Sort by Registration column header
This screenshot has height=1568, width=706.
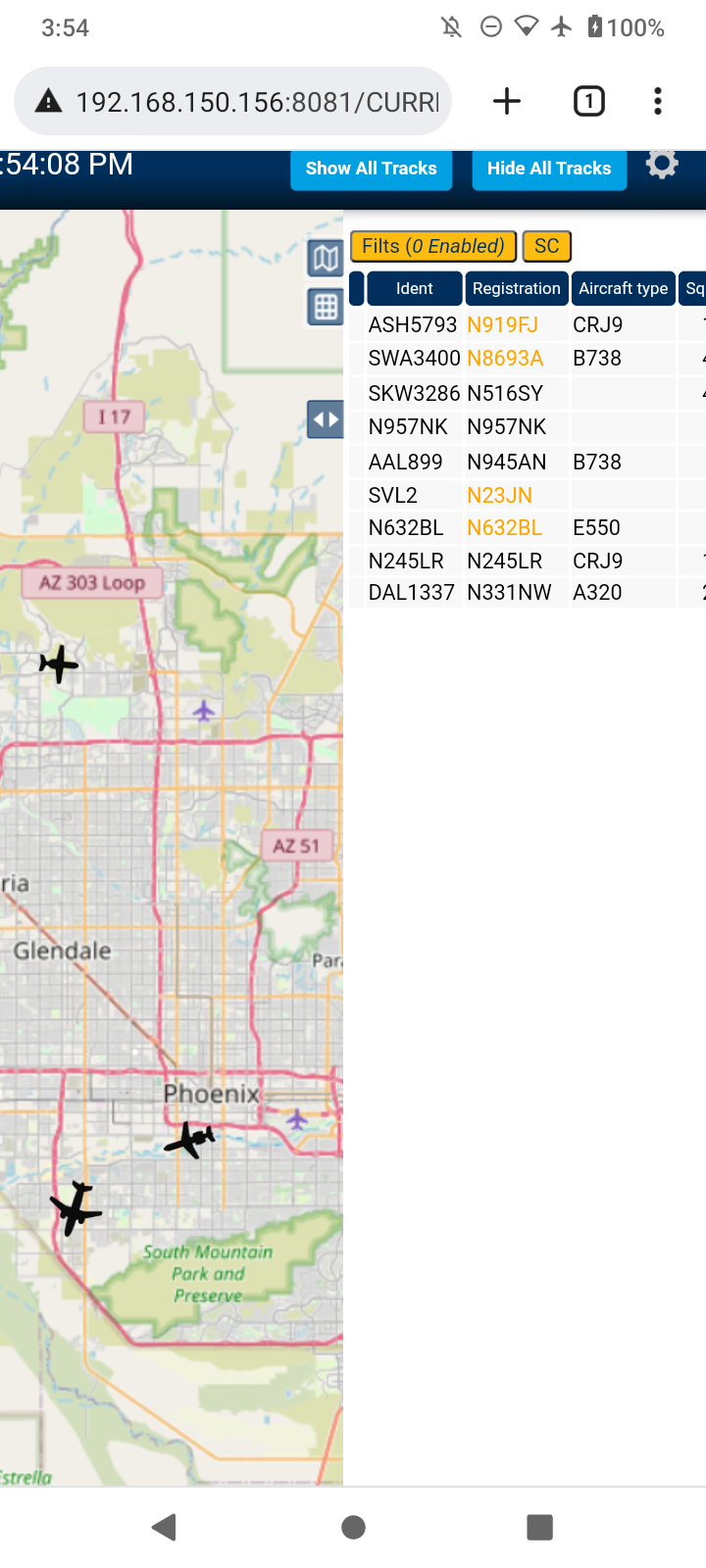(517, 288)
